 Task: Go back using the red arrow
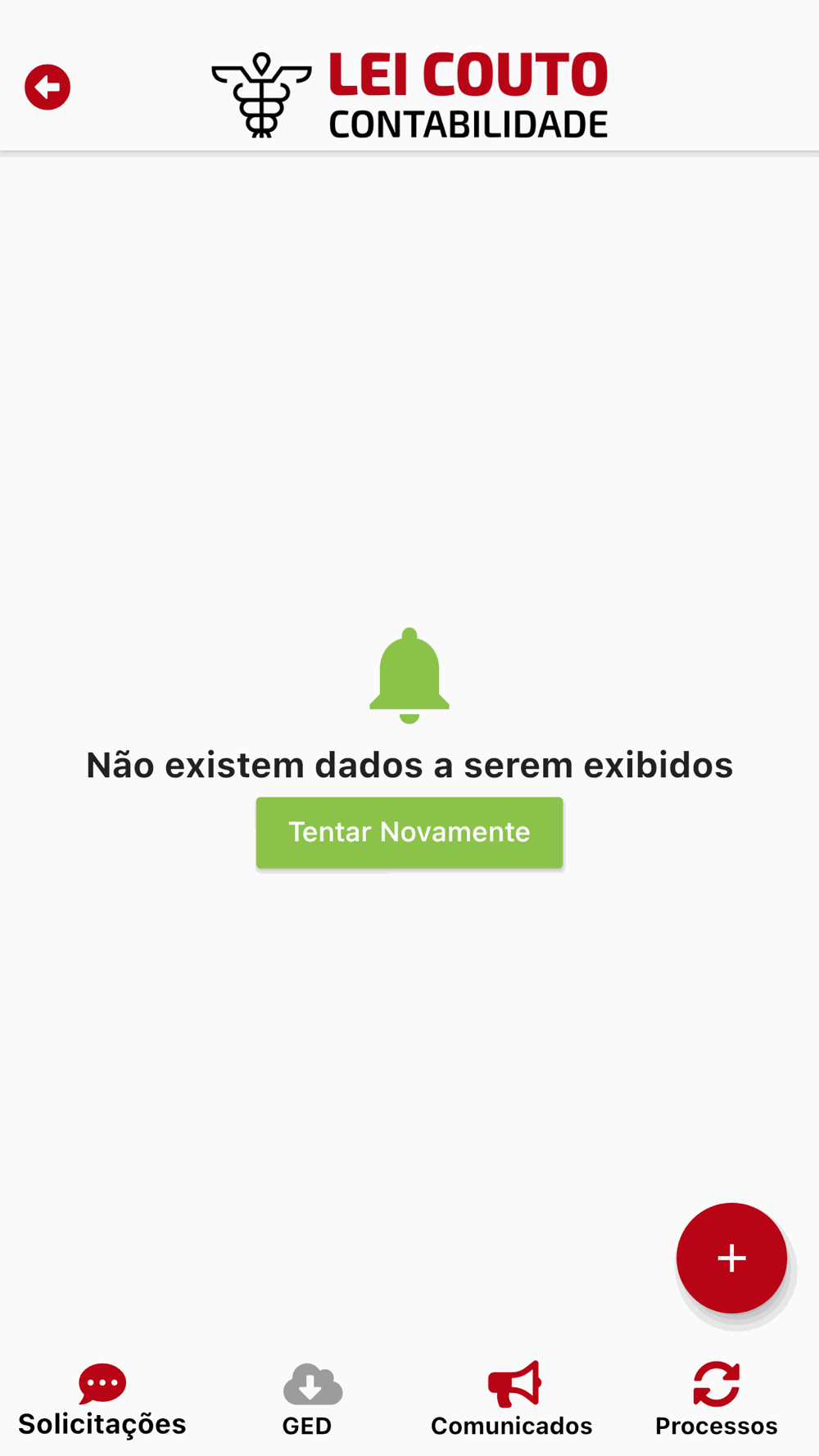[48, 87]
